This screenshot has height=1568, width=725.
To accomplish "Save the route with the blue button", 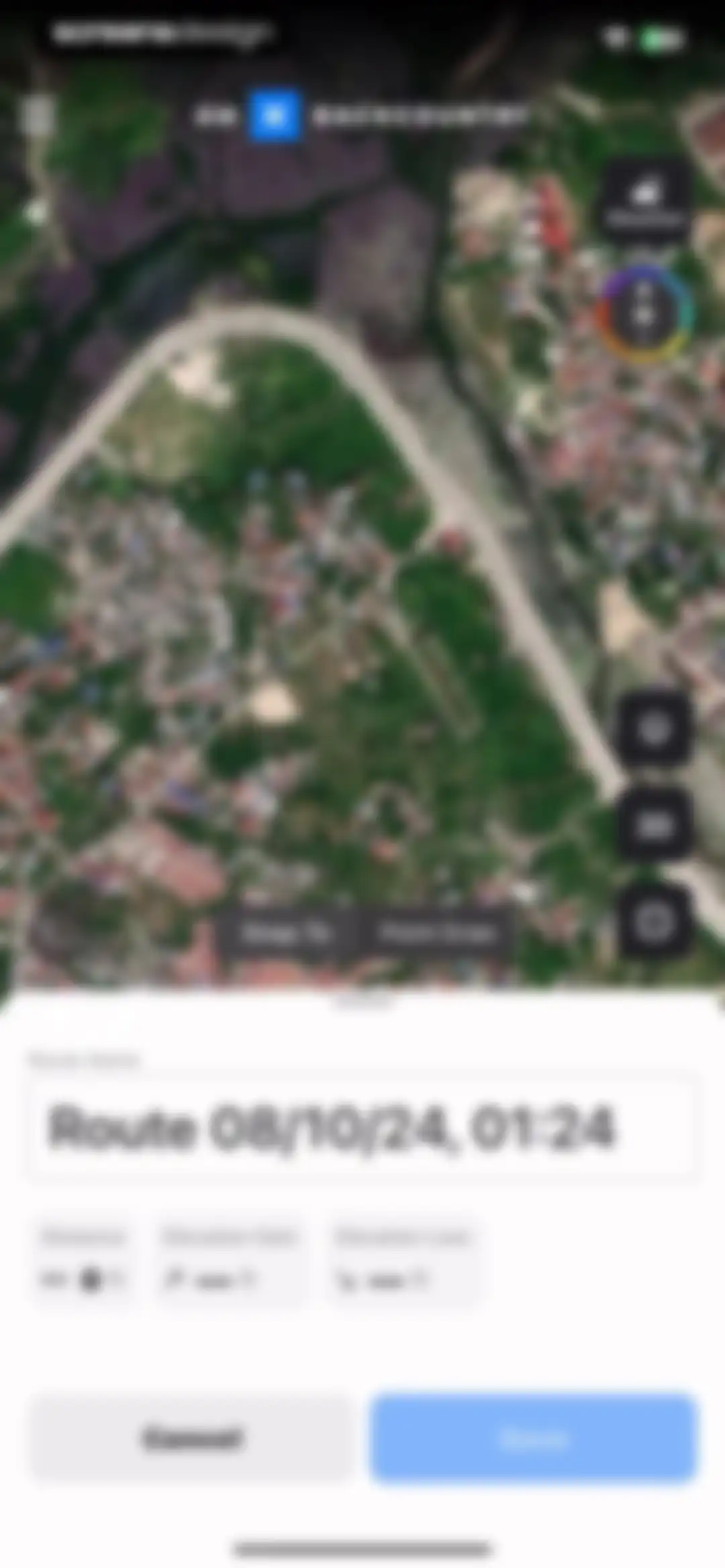I will [534, 1438].
